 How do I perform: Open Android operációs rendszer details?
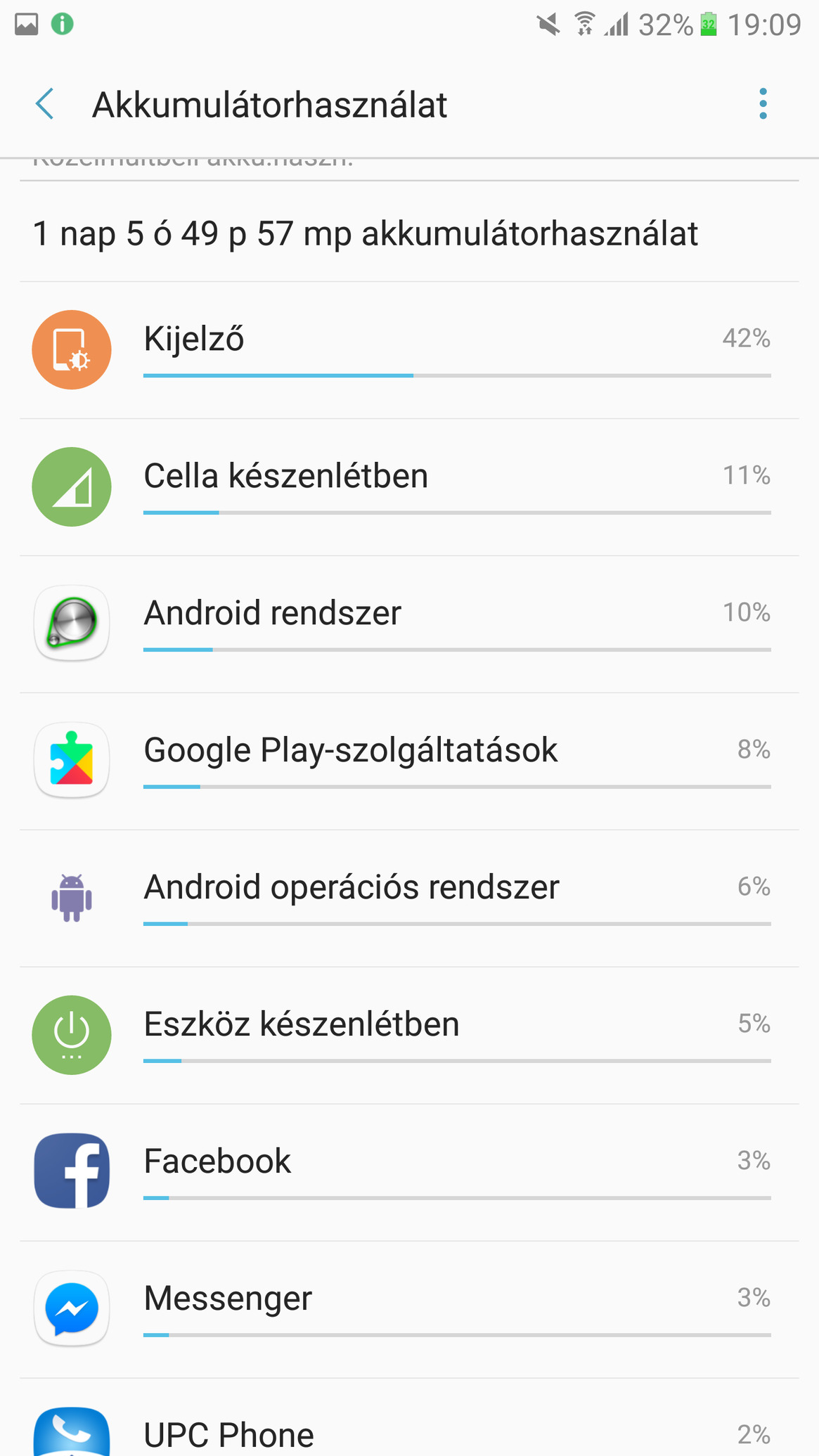(409, 898)
